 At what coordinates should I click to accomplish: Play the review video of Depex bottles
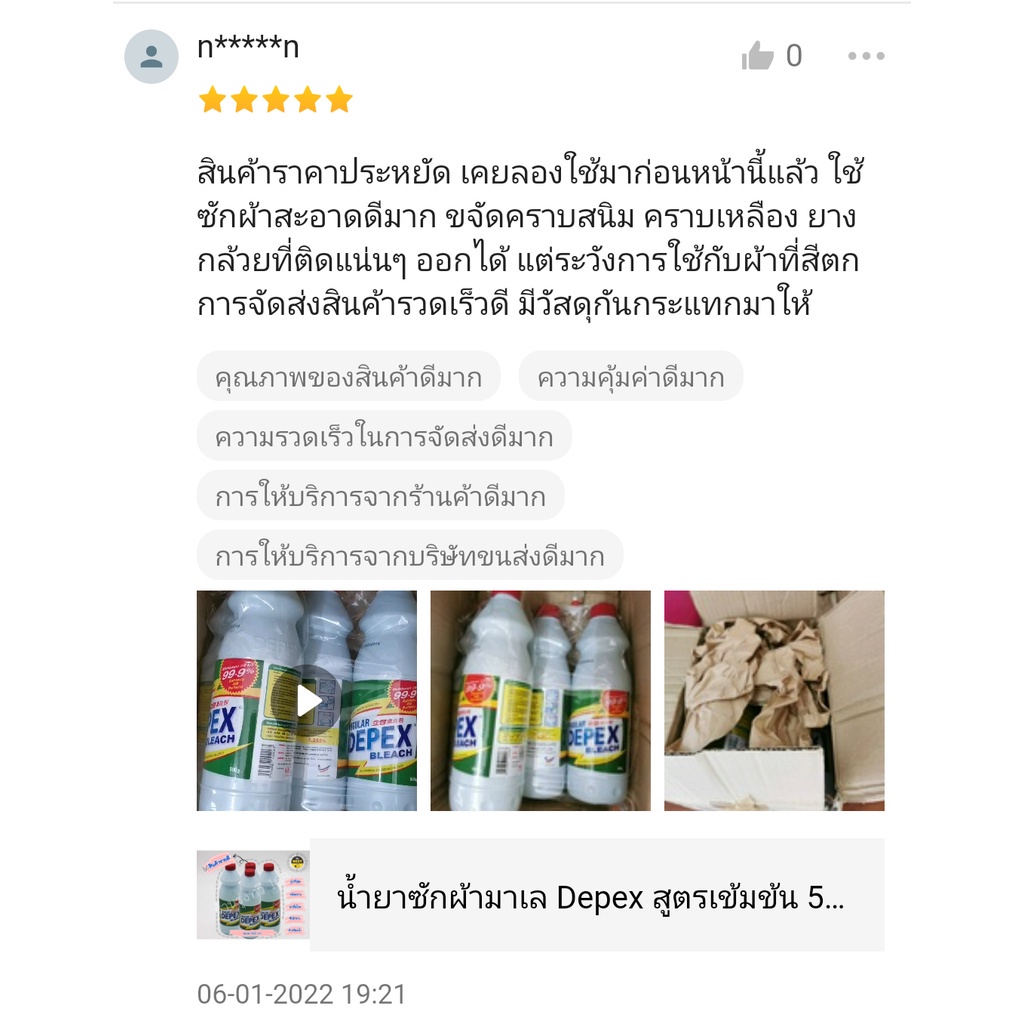point(308,700)
